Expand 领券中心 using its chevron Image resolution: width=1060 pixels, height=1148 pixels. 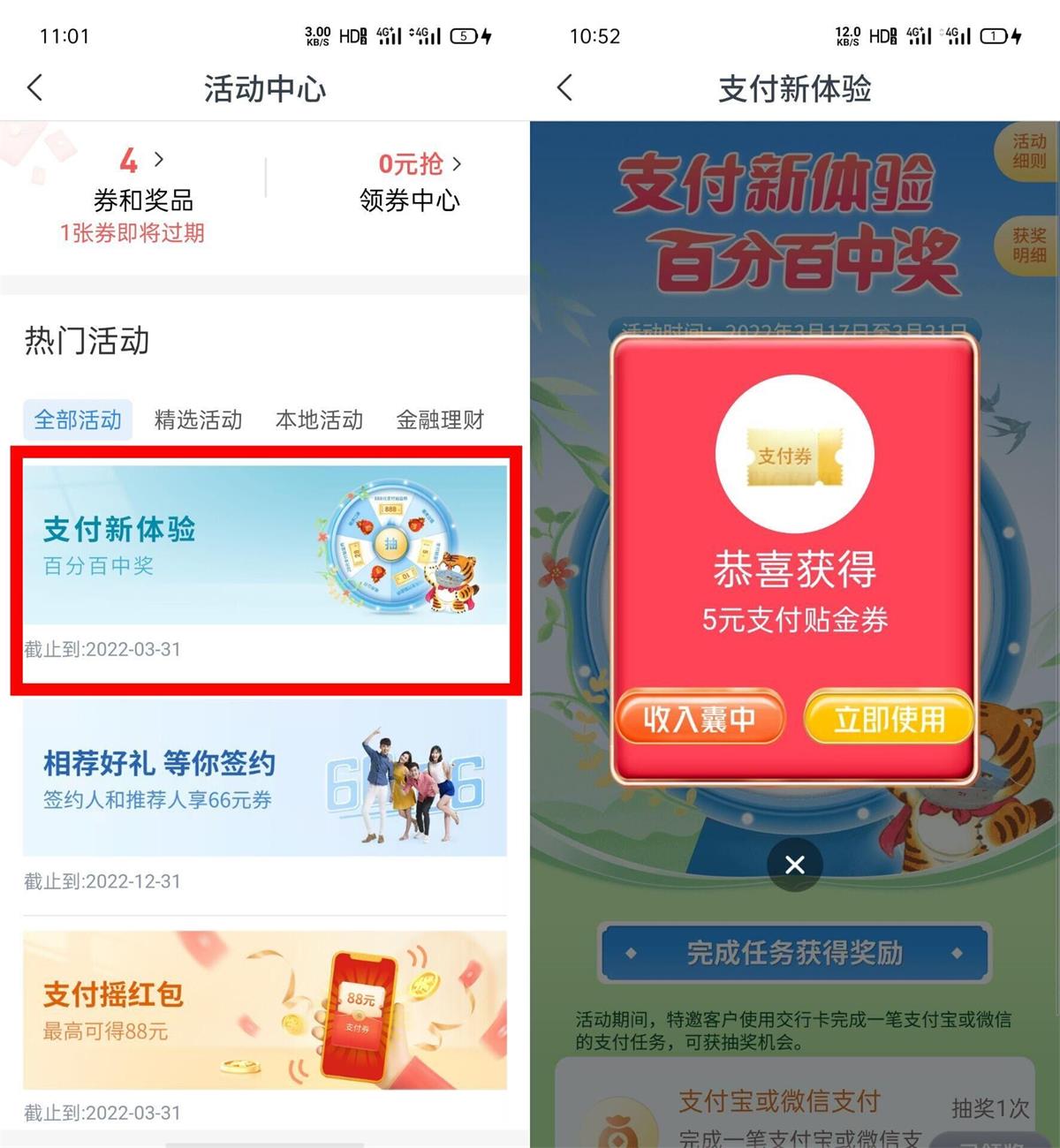coord(458,164)
